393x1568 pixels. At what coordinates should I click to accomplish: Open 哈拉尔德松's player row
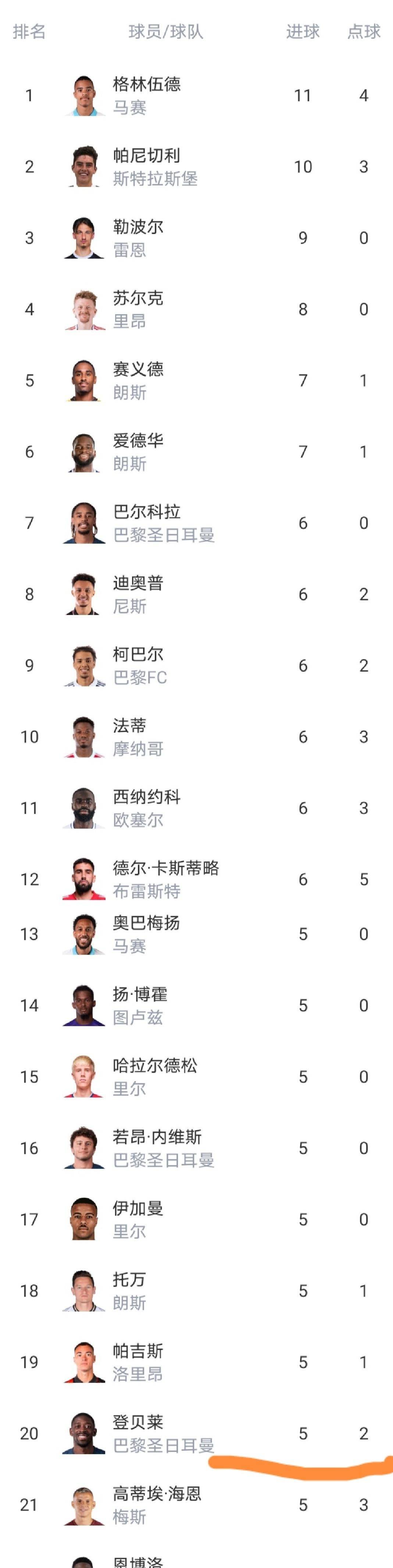(154, 1077)
